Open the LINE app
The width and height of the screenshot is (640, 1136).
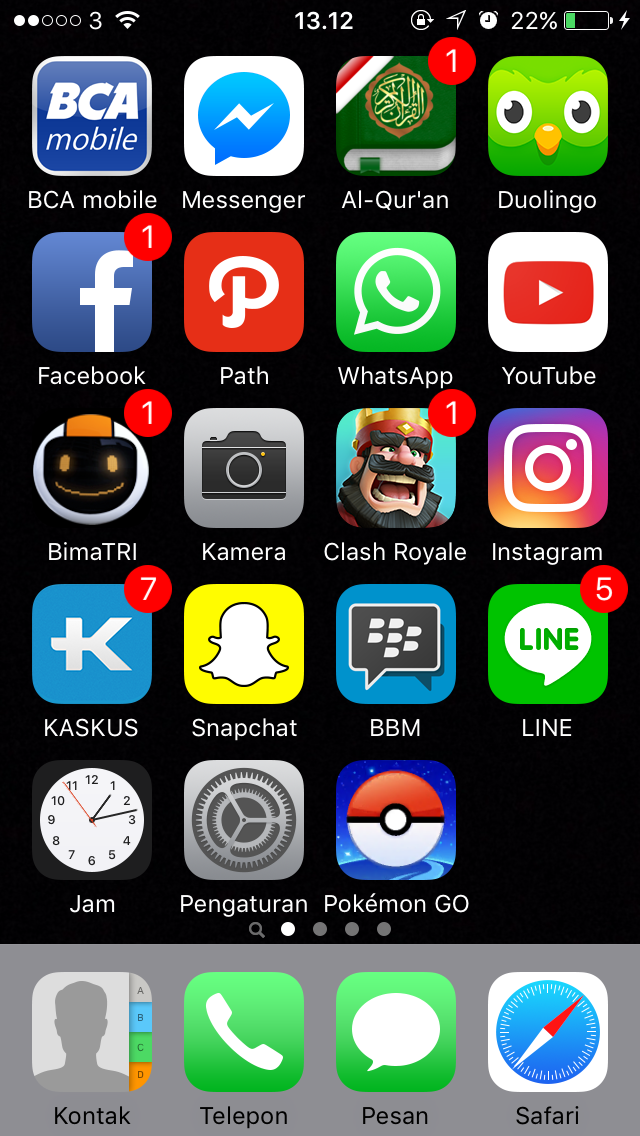tap(548, 644)
